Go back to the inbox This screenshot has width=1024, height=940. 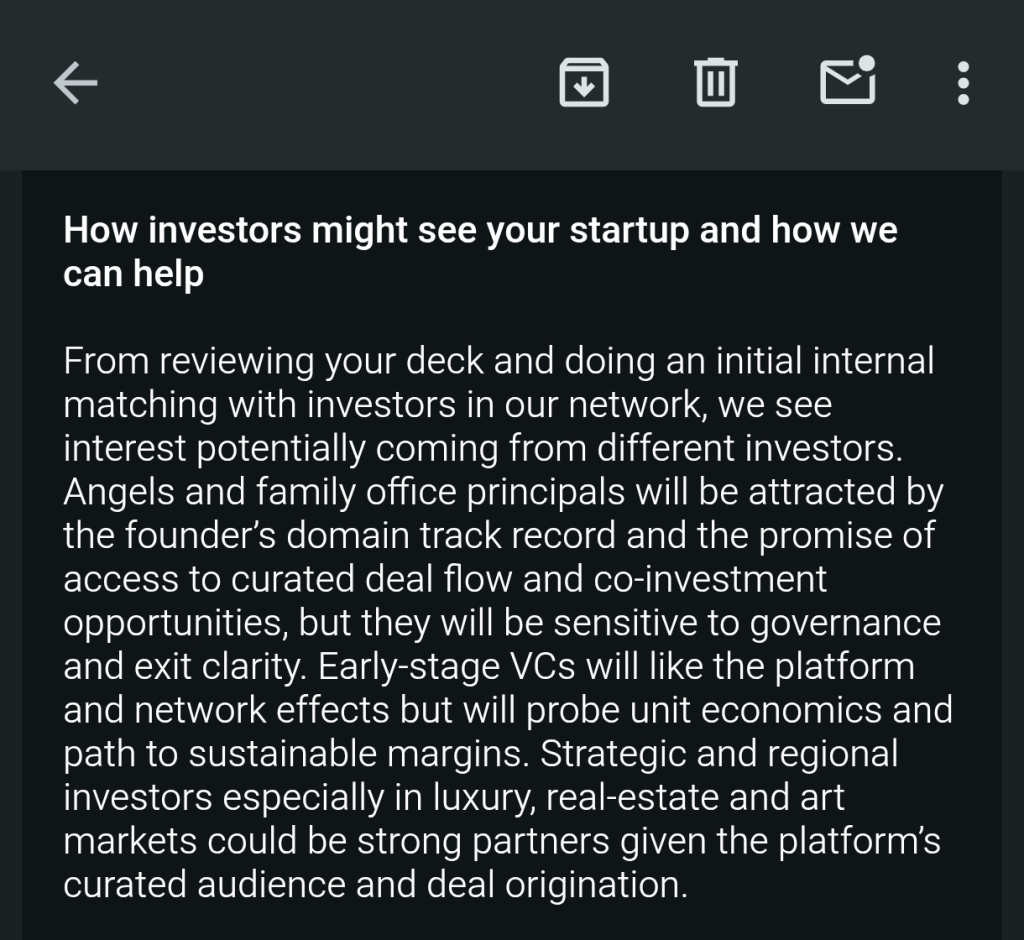point(75,83)
